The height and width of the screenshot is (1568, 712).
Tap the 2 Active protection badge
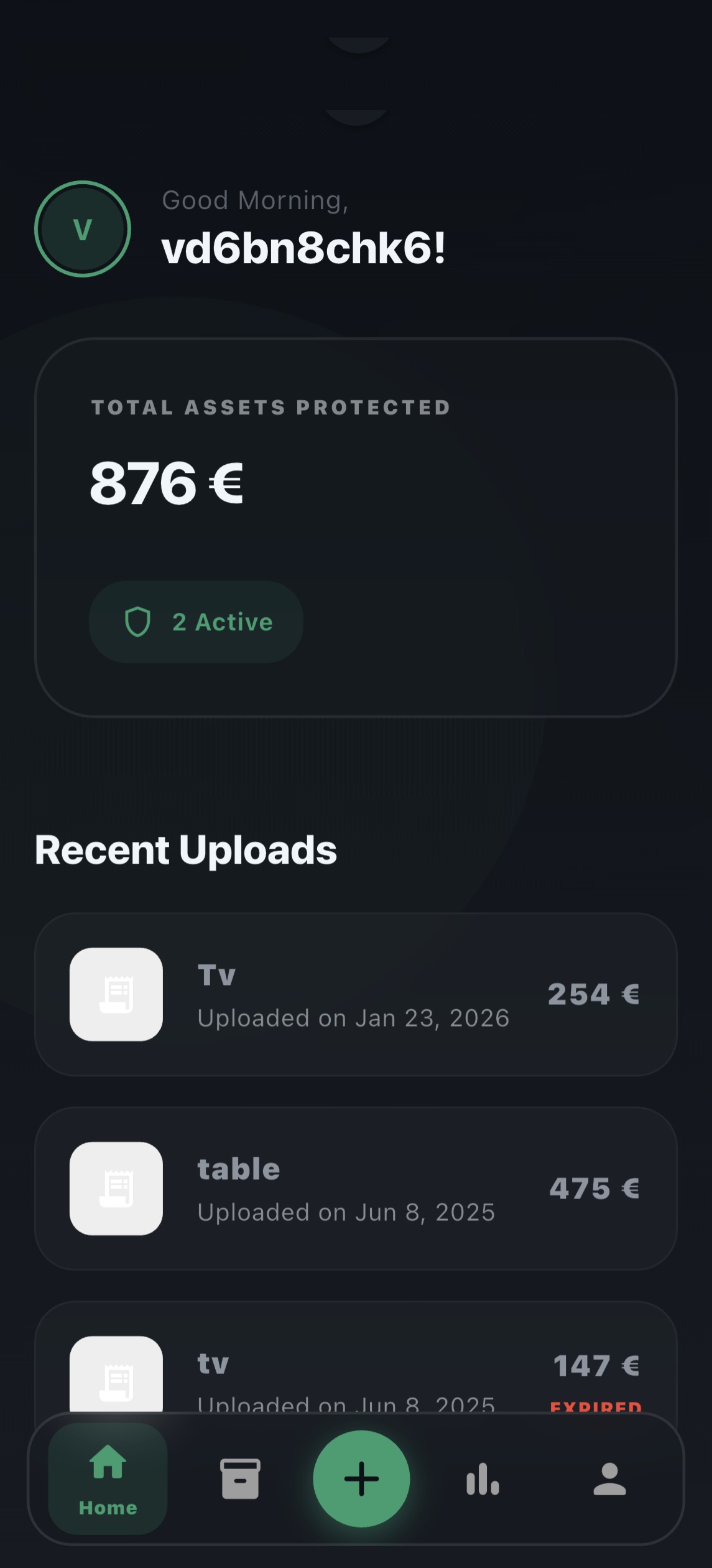196,622
